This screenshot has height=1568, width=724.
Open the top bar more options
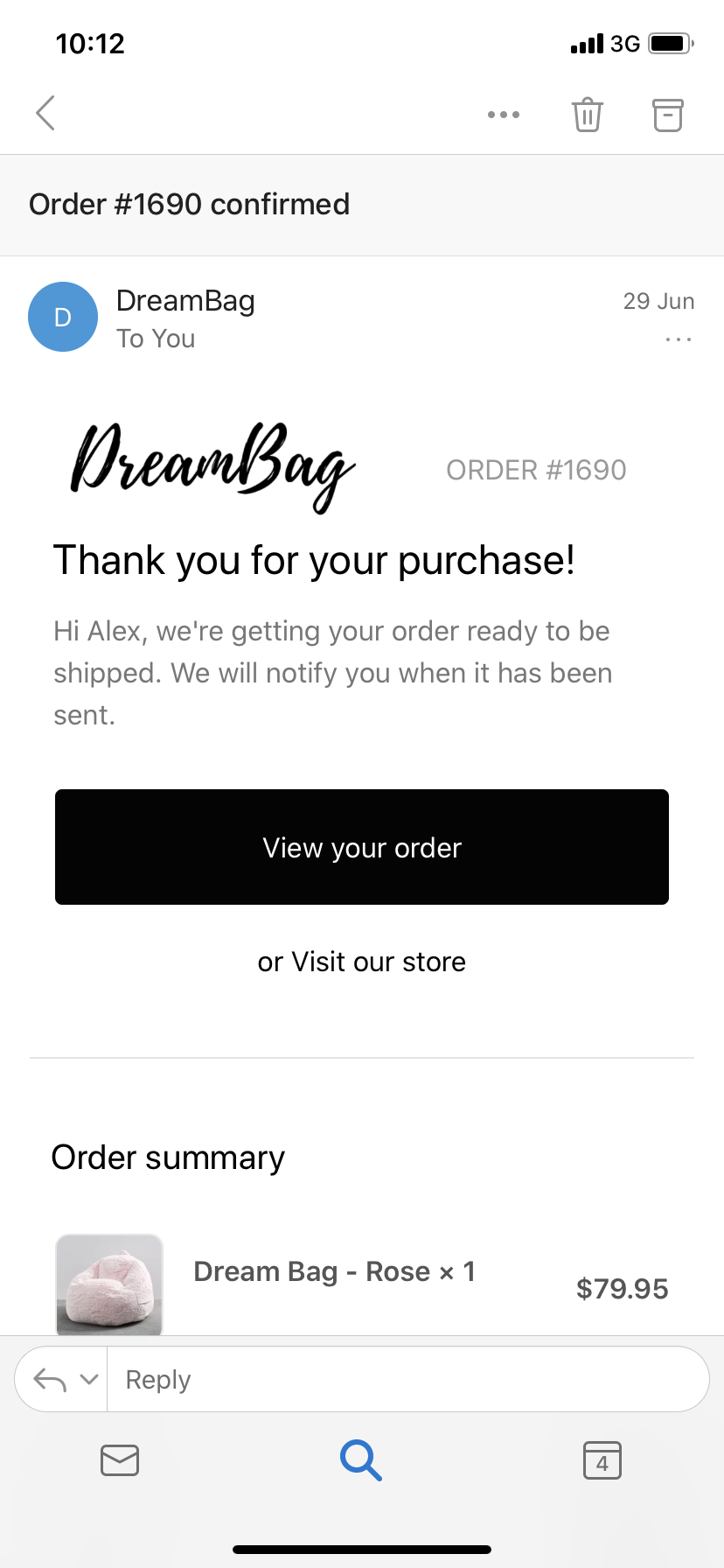click(504, 115)
